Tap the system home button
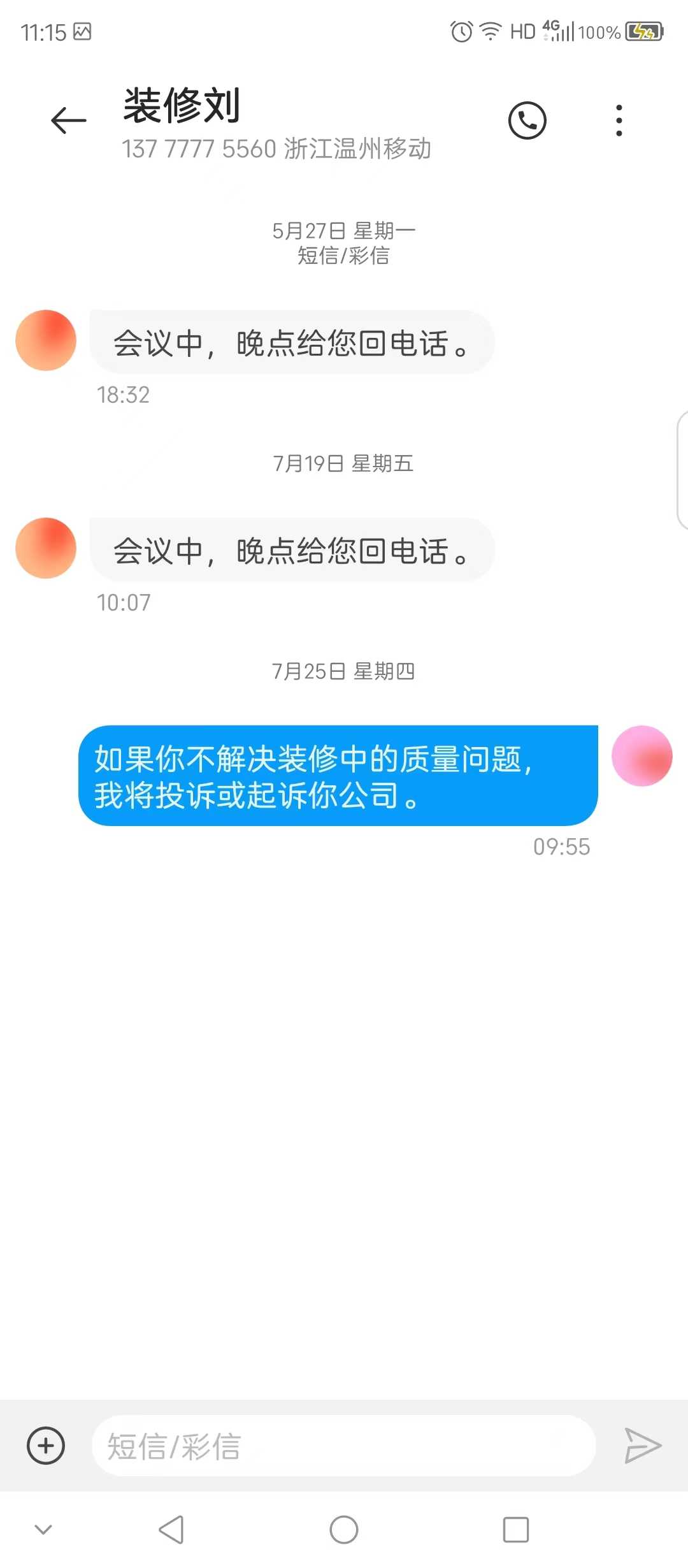Image resolution: width=688 pixels, height=1568 pixels. pyautogui.click(x=344, y=1529)
